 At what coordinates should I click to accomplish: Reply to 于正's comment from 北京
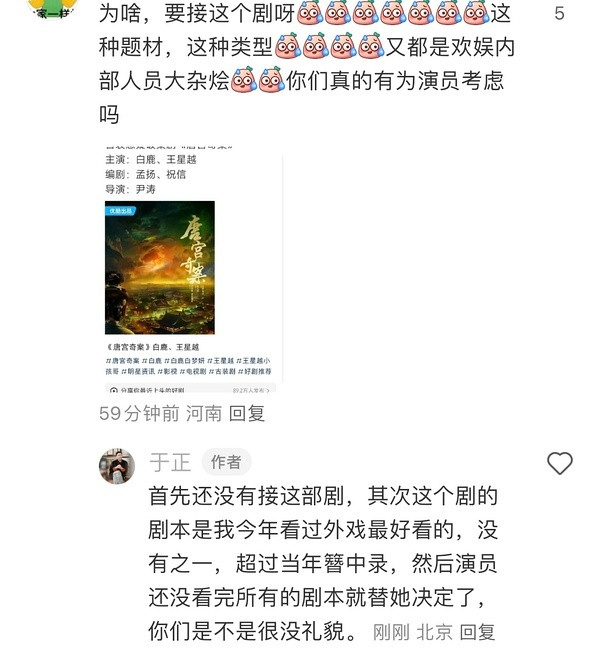pos(478,632)
